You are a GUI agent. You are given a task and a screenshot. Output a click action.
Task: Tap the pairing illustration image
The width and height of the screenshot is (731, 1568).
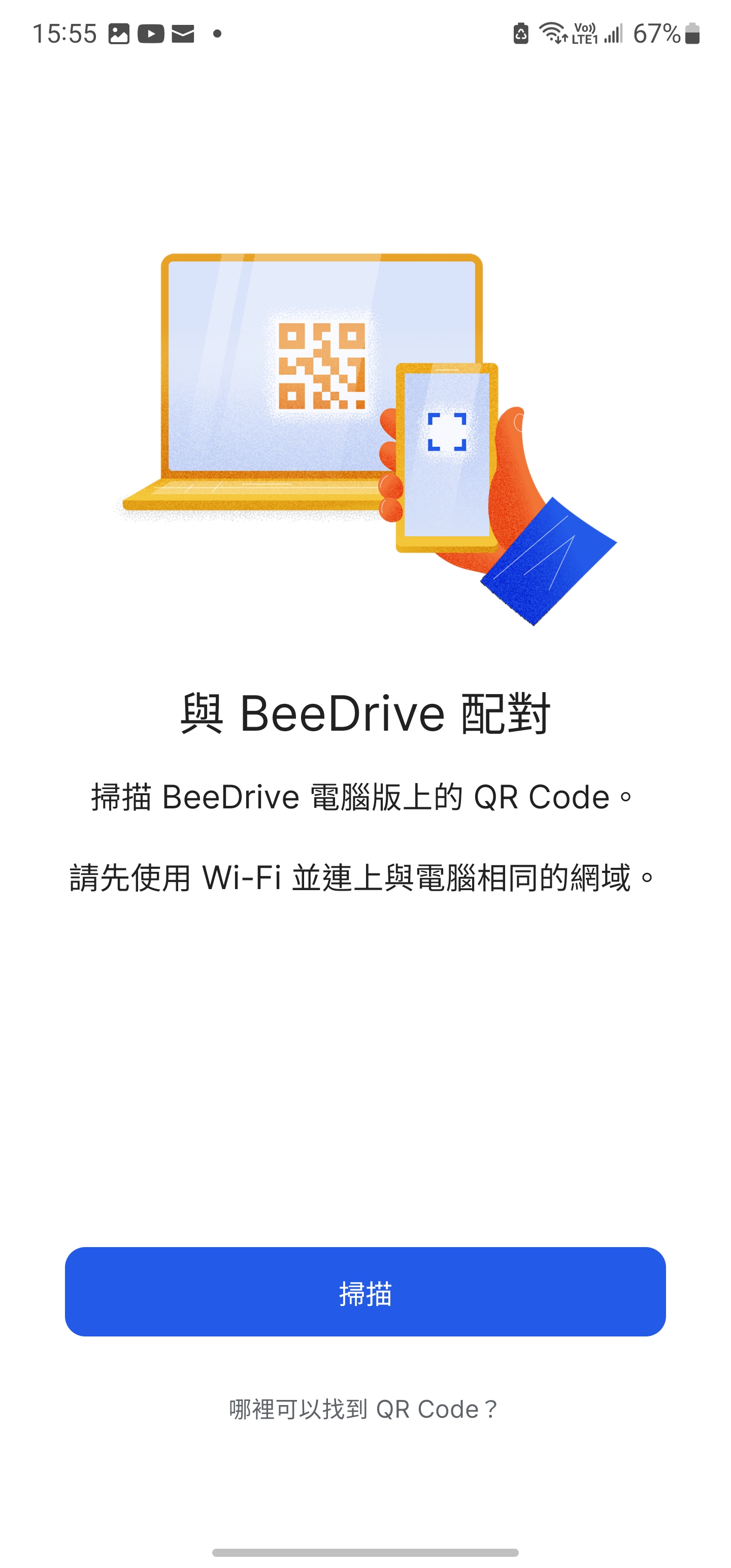pyautogui.click(x=365, y=438)
